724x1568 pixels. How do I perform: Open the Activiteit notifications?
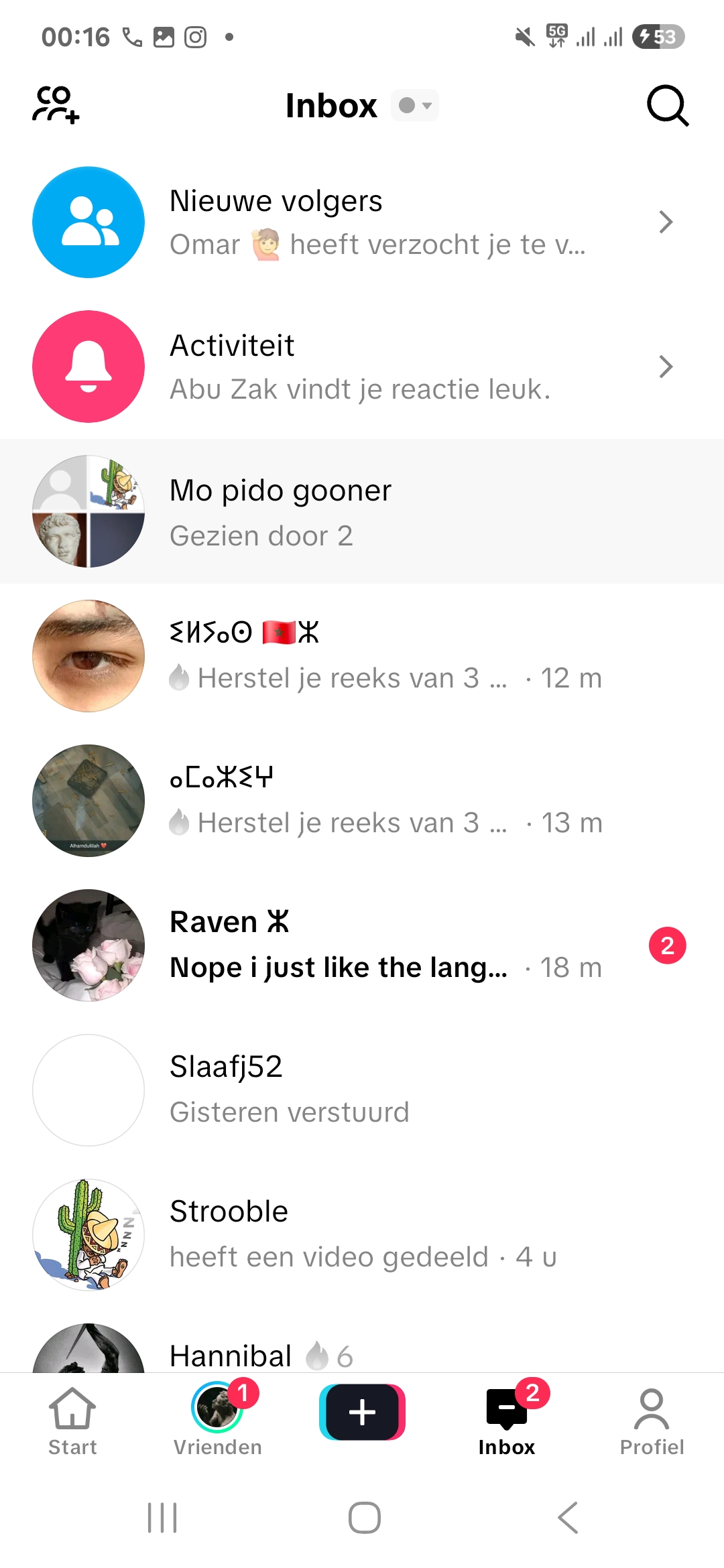pyautogui.click(x=362, y=367)
